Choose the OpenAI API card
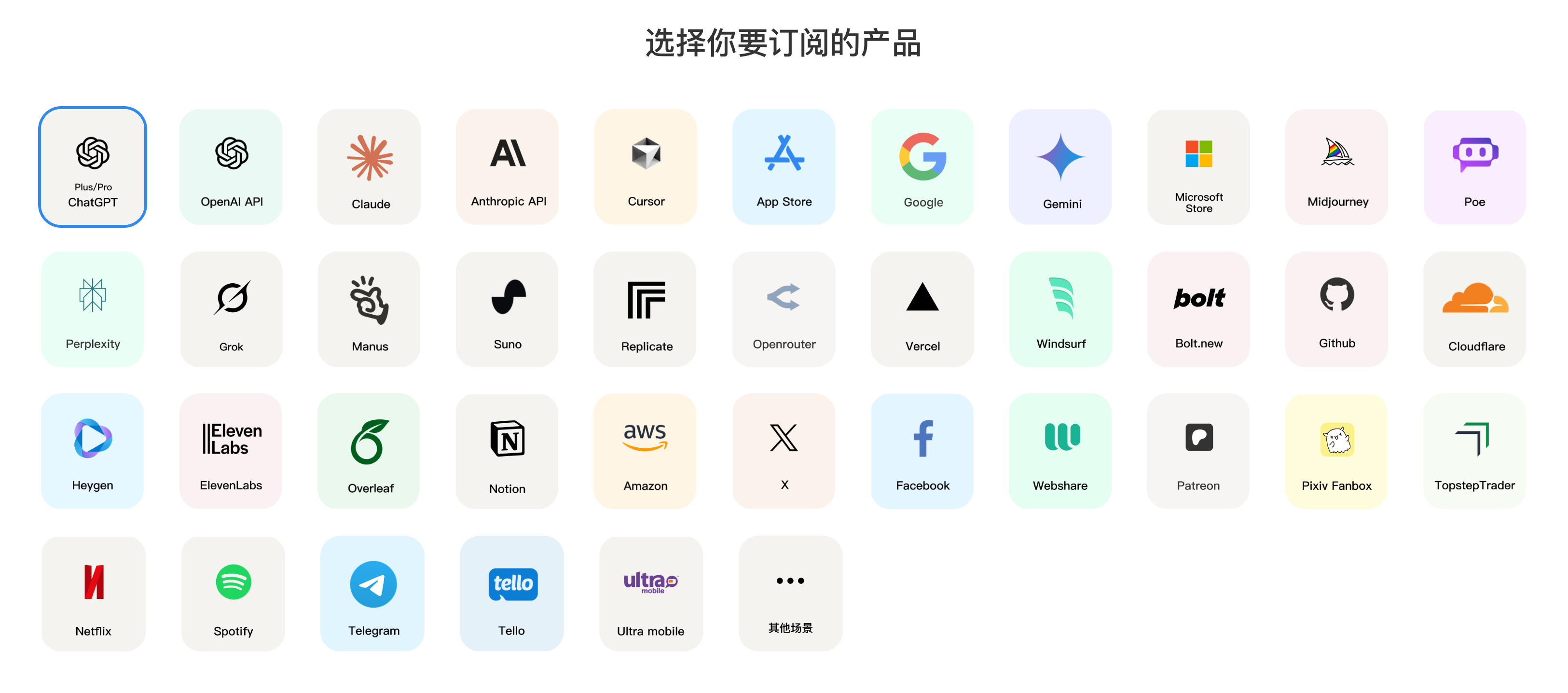This screenshot has width=1568, height=693. click(231, 167)
